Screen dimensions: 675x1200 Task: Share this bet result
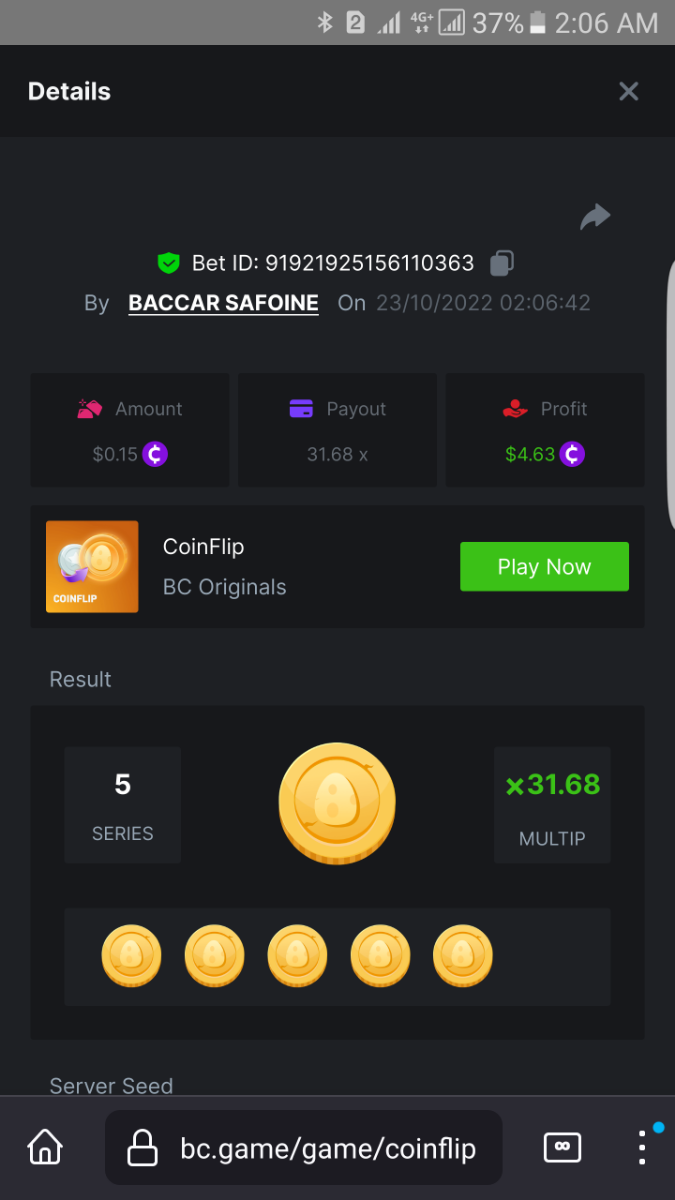[x=595, y=217]
